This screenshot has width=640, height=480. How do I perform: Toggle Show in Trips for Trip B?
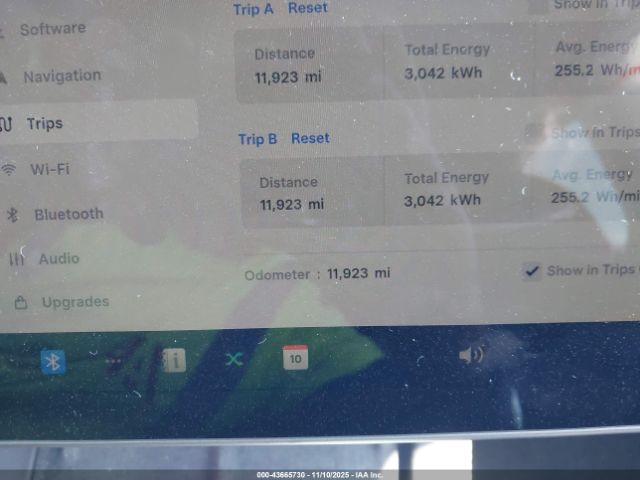536,132
